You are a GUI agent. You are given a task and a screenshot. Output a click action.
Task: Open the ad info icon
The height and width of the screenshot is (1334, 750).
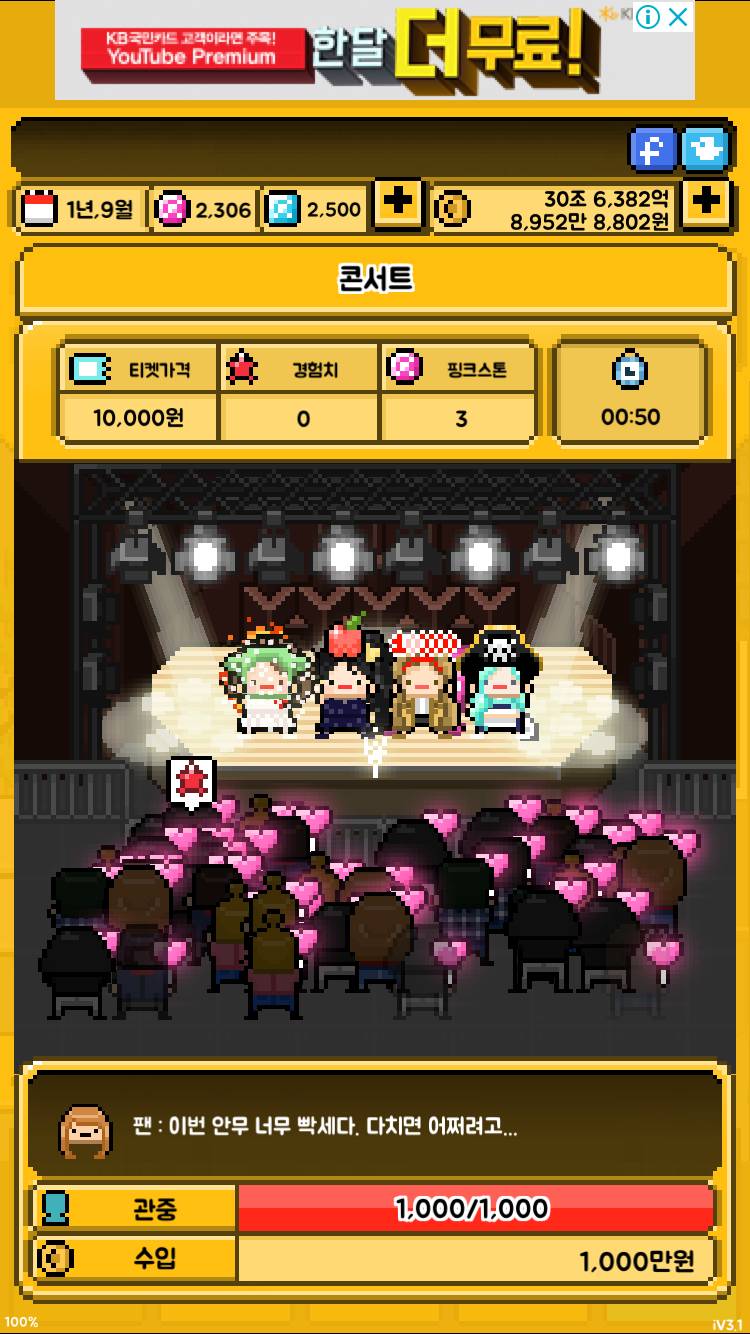(x=648, y=17)
